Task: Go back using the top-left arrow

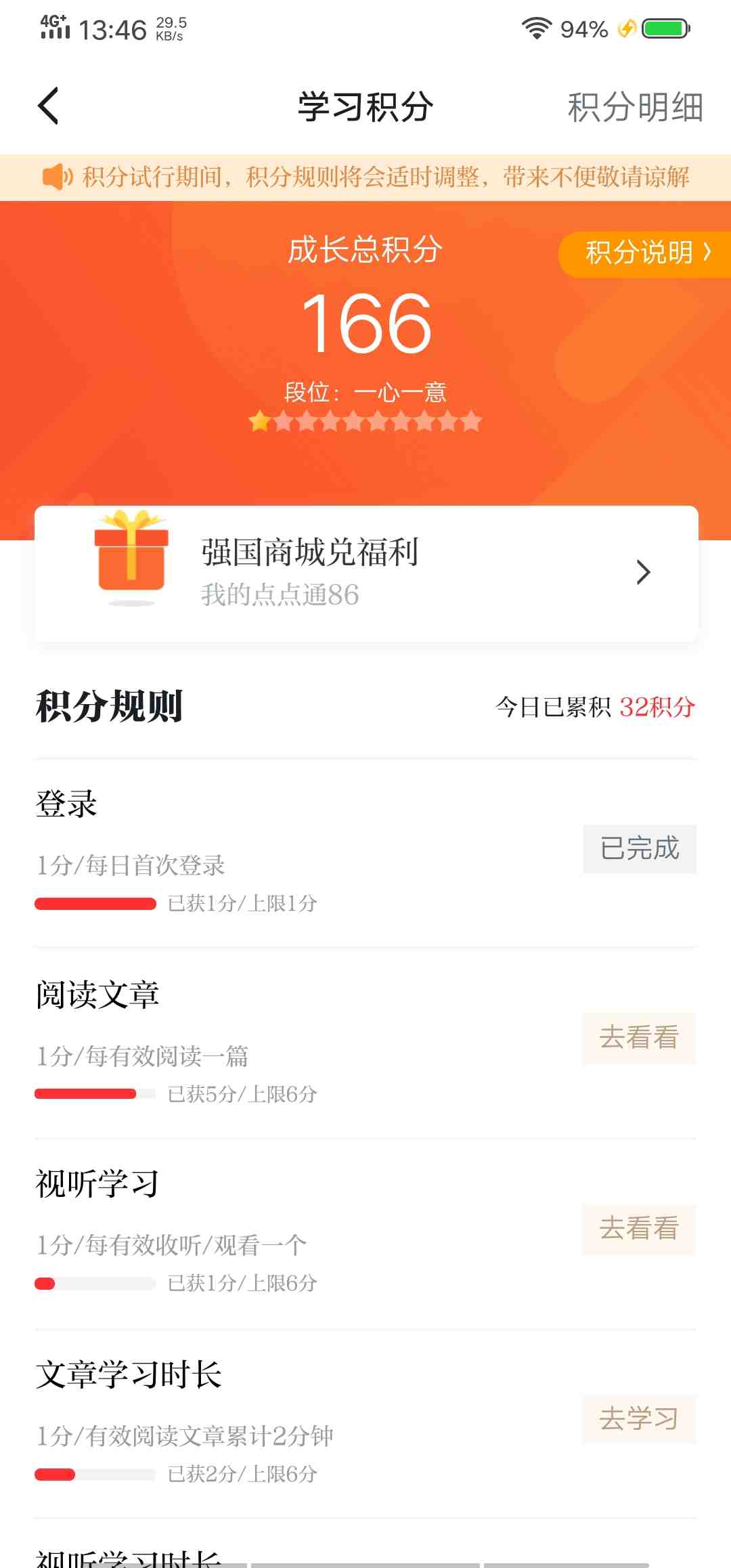Action: 48,106
